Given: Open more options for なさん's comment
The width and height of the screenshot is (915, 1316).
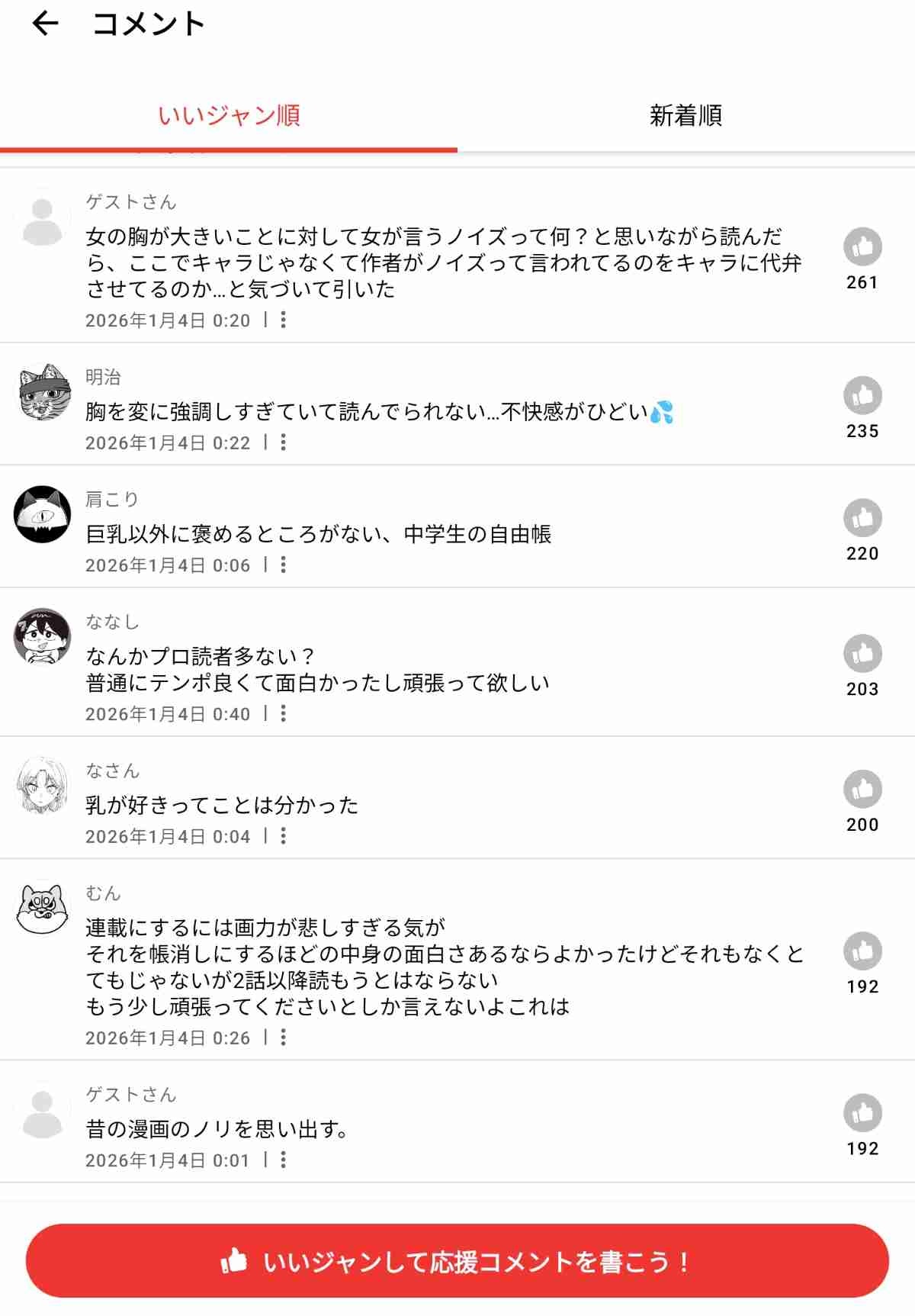Looking at the screenshot, I should (284, 836).
